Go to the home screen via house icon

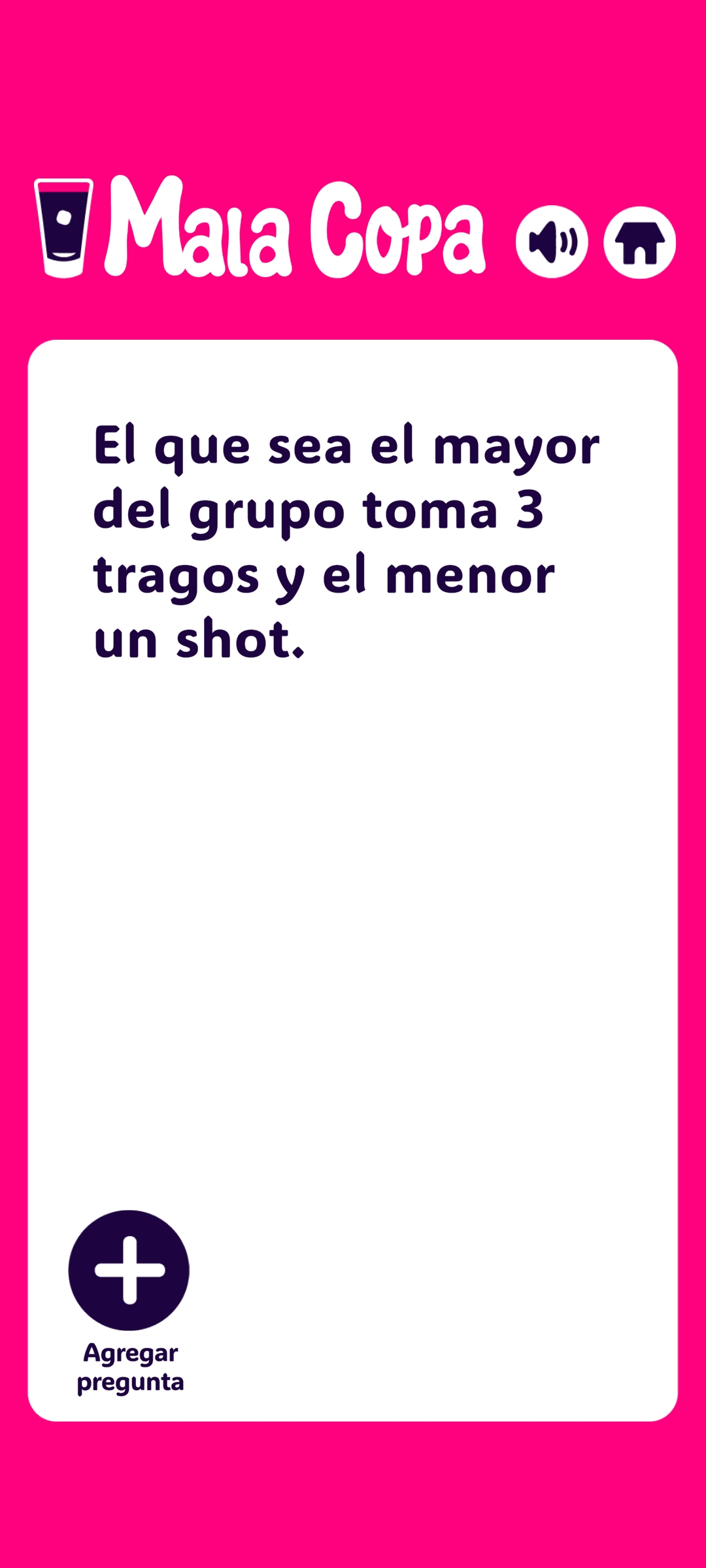pyautogui.click(x=639, y=242)
